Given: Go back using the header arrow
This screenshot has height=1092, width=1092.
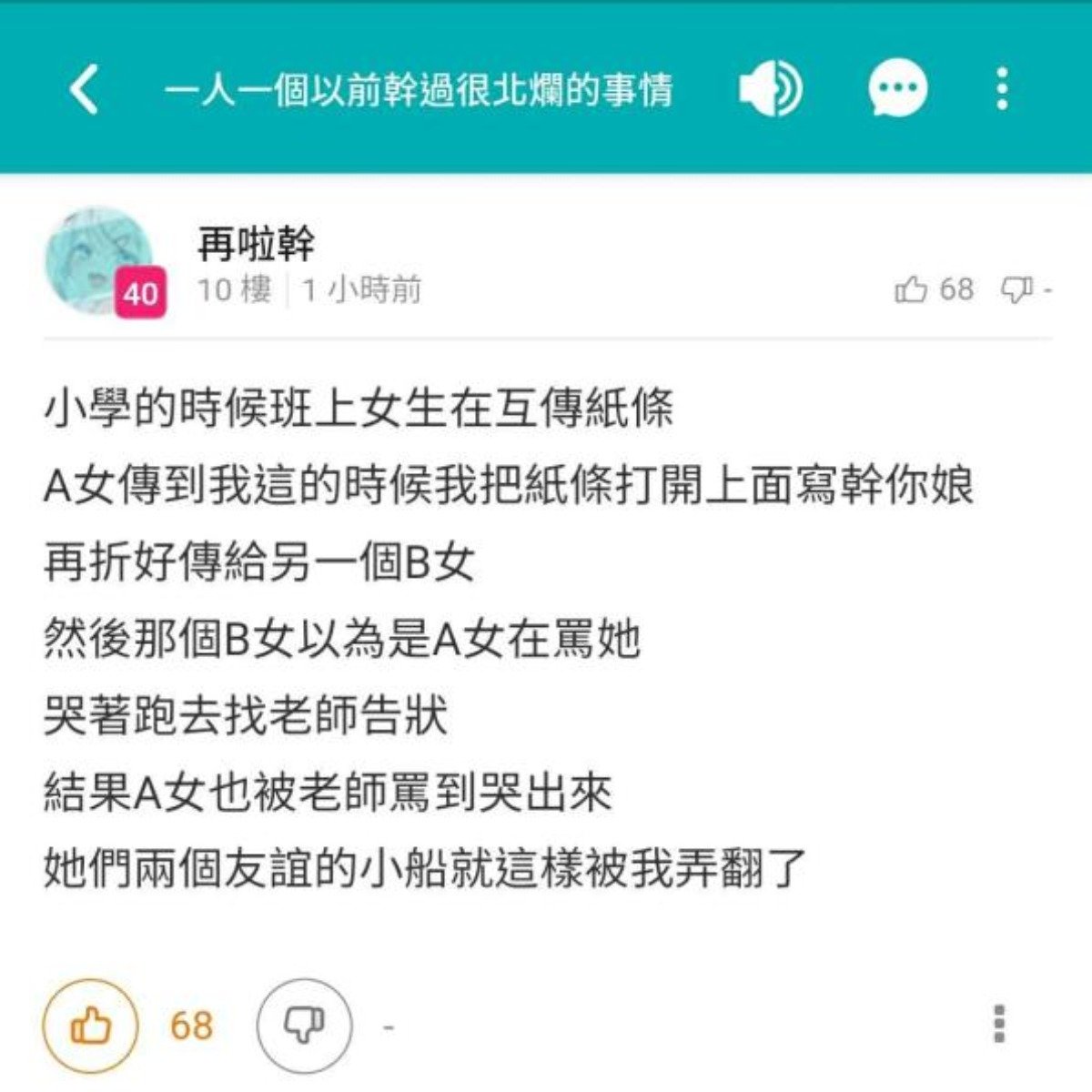Looking at the screenshot, I should tap(85, 90).
